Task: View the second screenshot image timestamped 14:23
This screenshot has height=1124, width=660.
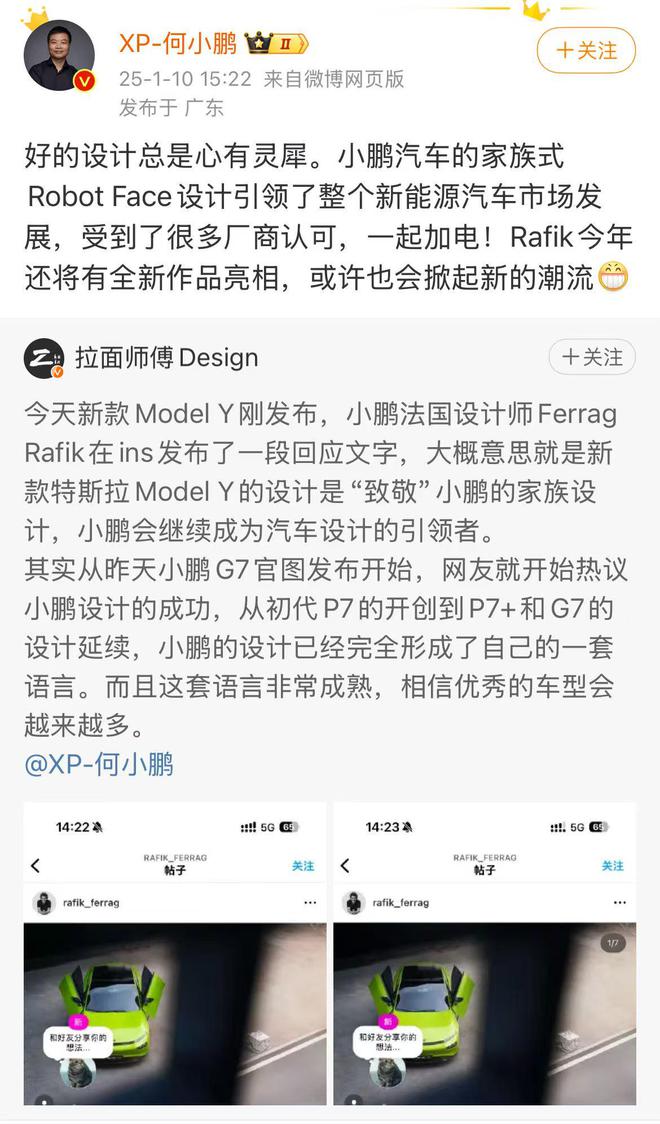Action: point(484,960)
